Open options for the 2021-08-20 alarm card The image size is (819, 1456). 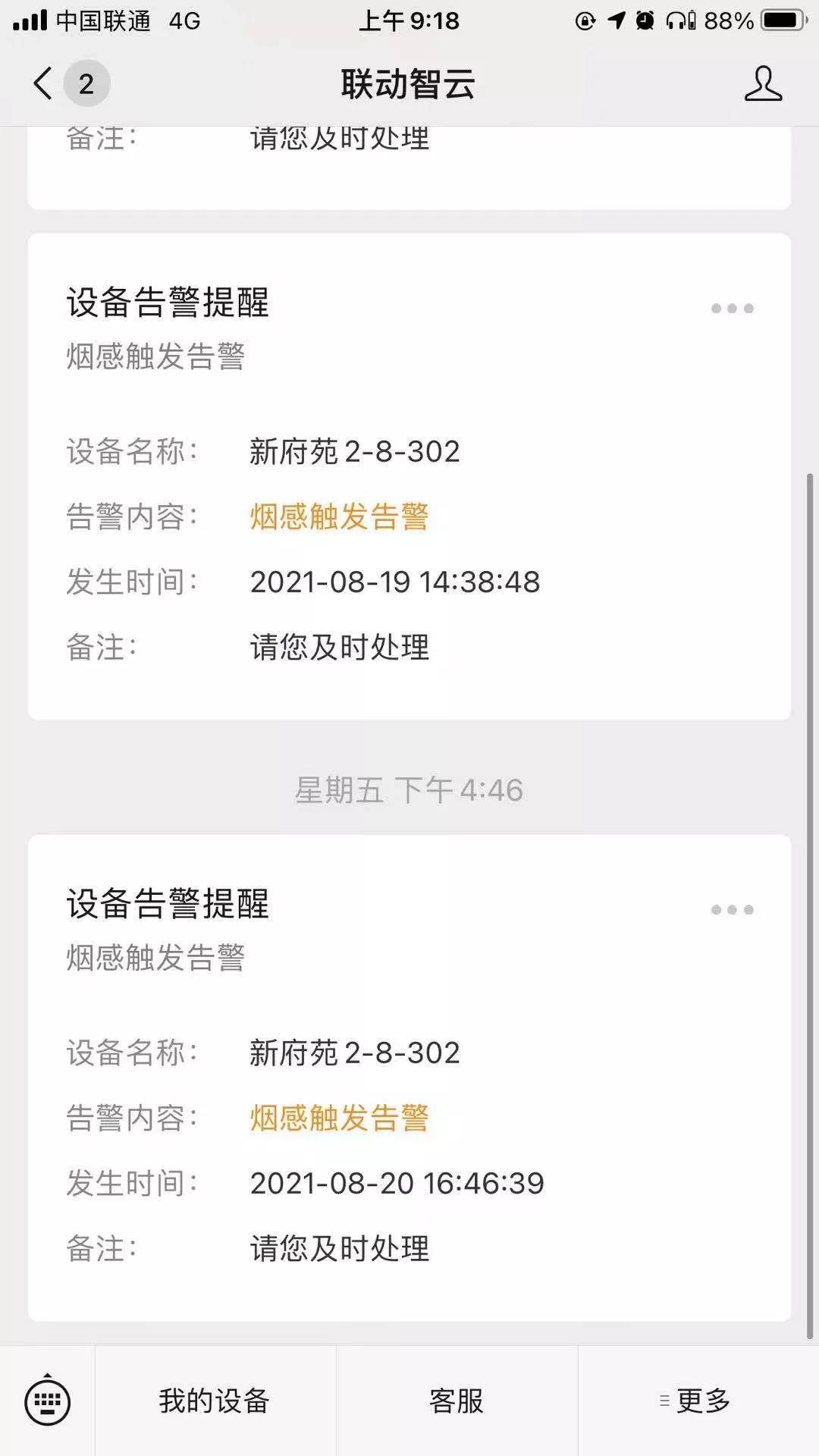[x=732, y=909]
